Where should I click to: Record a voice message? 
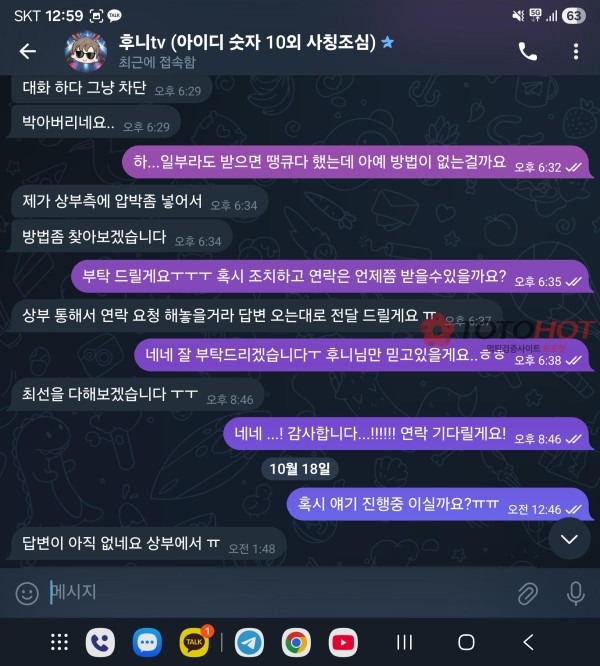tap(575, 593)
